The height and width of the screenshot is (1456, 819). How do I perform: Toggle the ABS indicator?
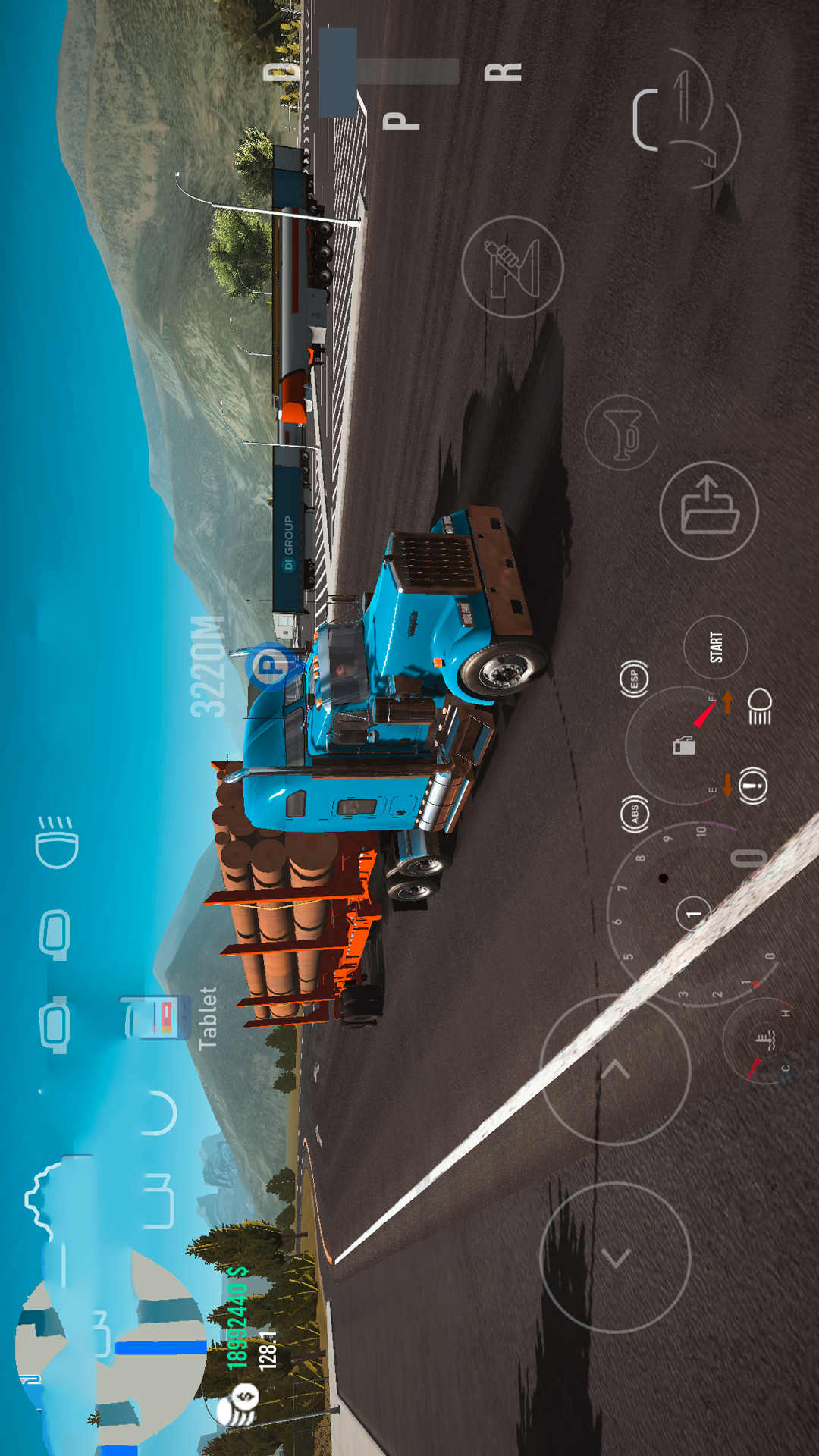tap(635, 814)
